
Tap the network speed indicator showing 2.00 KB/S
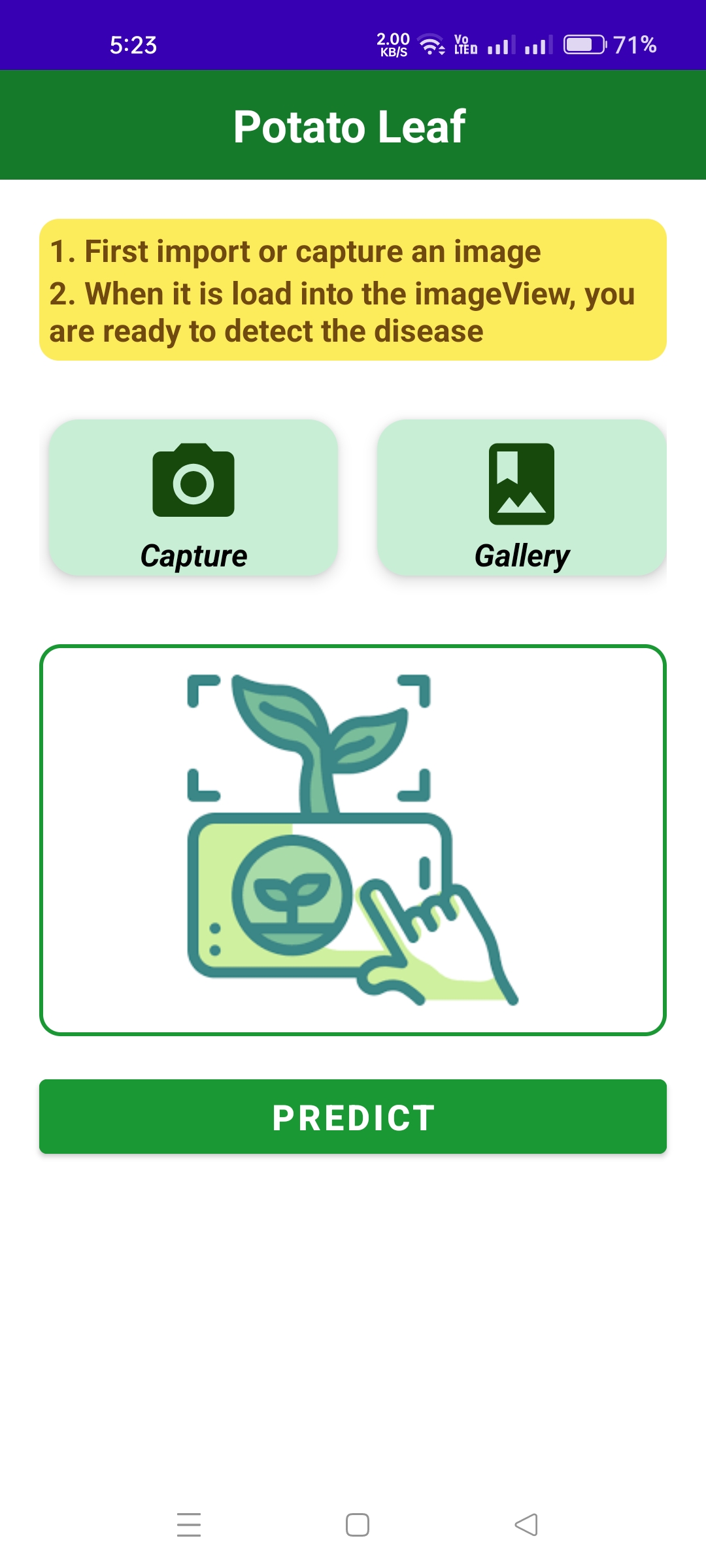point(391,44)
